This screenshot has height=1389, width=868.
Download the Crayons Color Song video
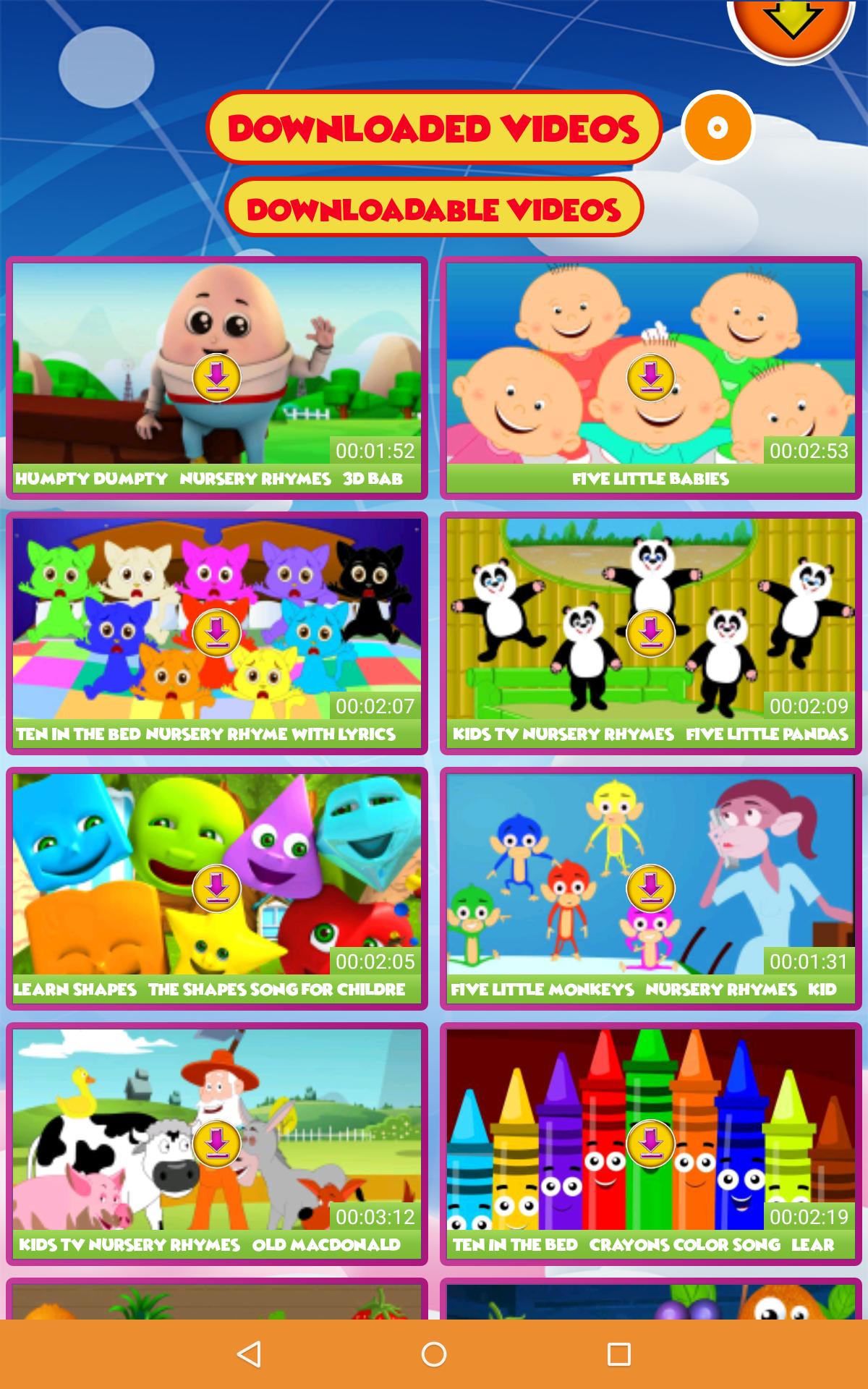(650, 1144)
